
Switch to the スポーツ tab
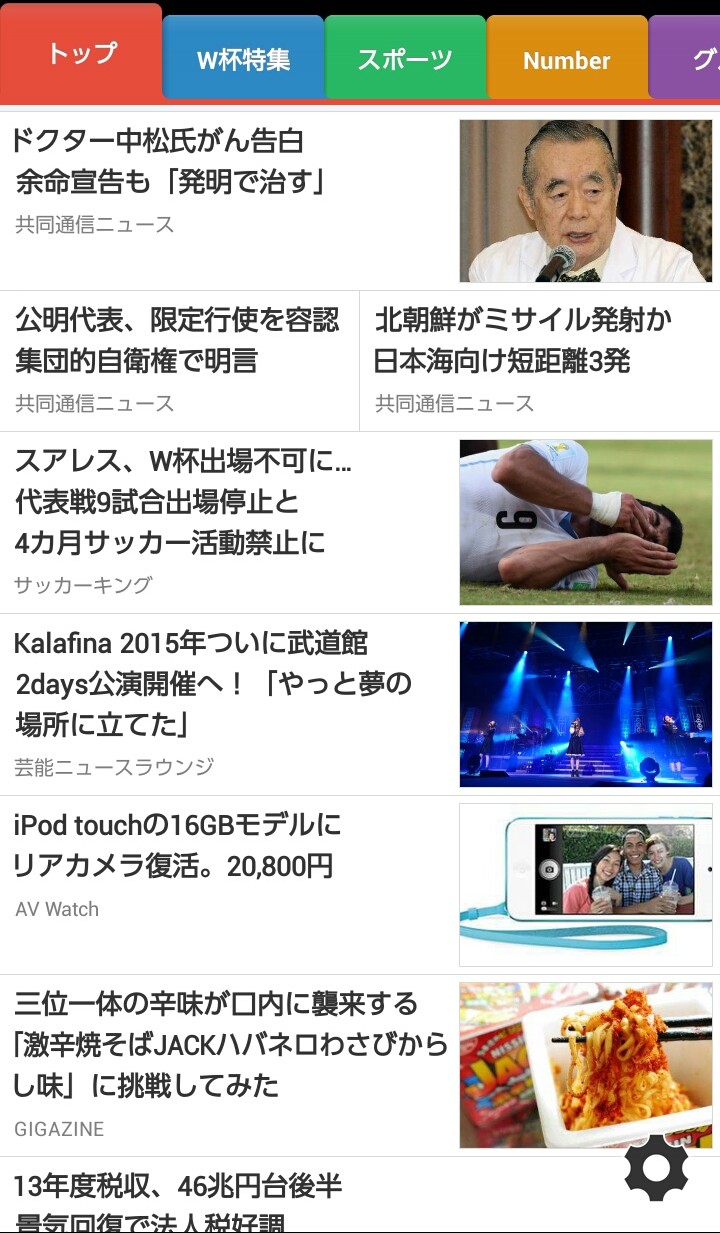click(405, 59)
